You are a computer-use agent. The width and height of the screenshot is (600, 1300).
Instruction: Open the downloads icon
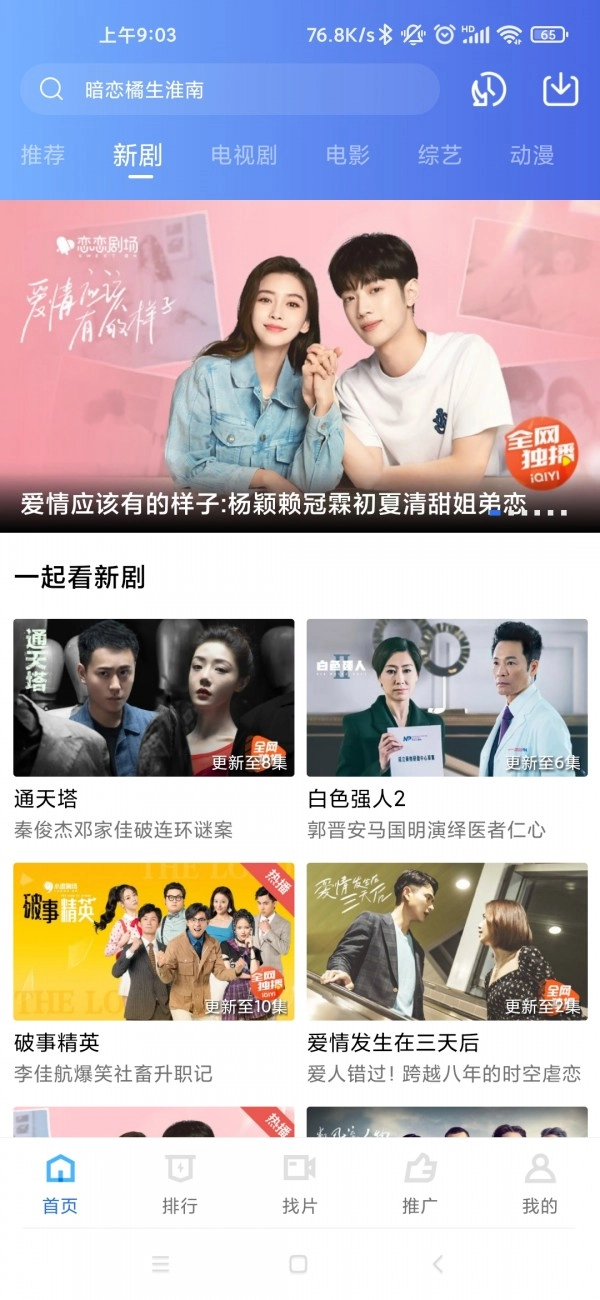tap(561, 90)
